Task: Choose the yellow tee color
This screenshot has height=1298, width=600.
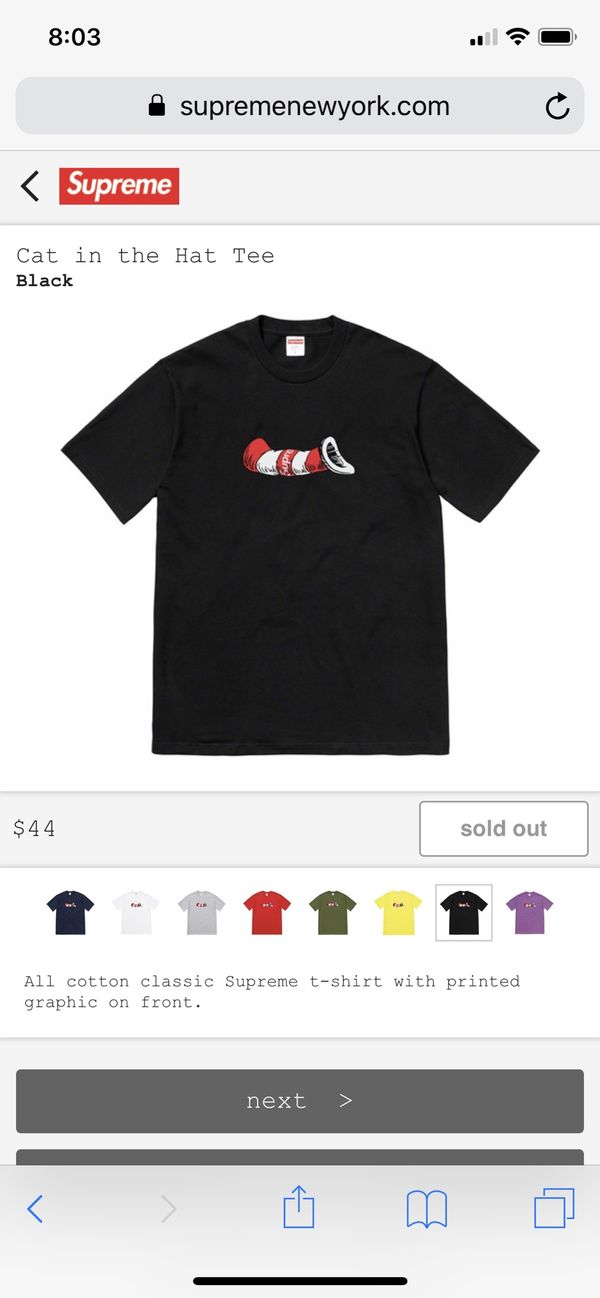Action: 398,912
